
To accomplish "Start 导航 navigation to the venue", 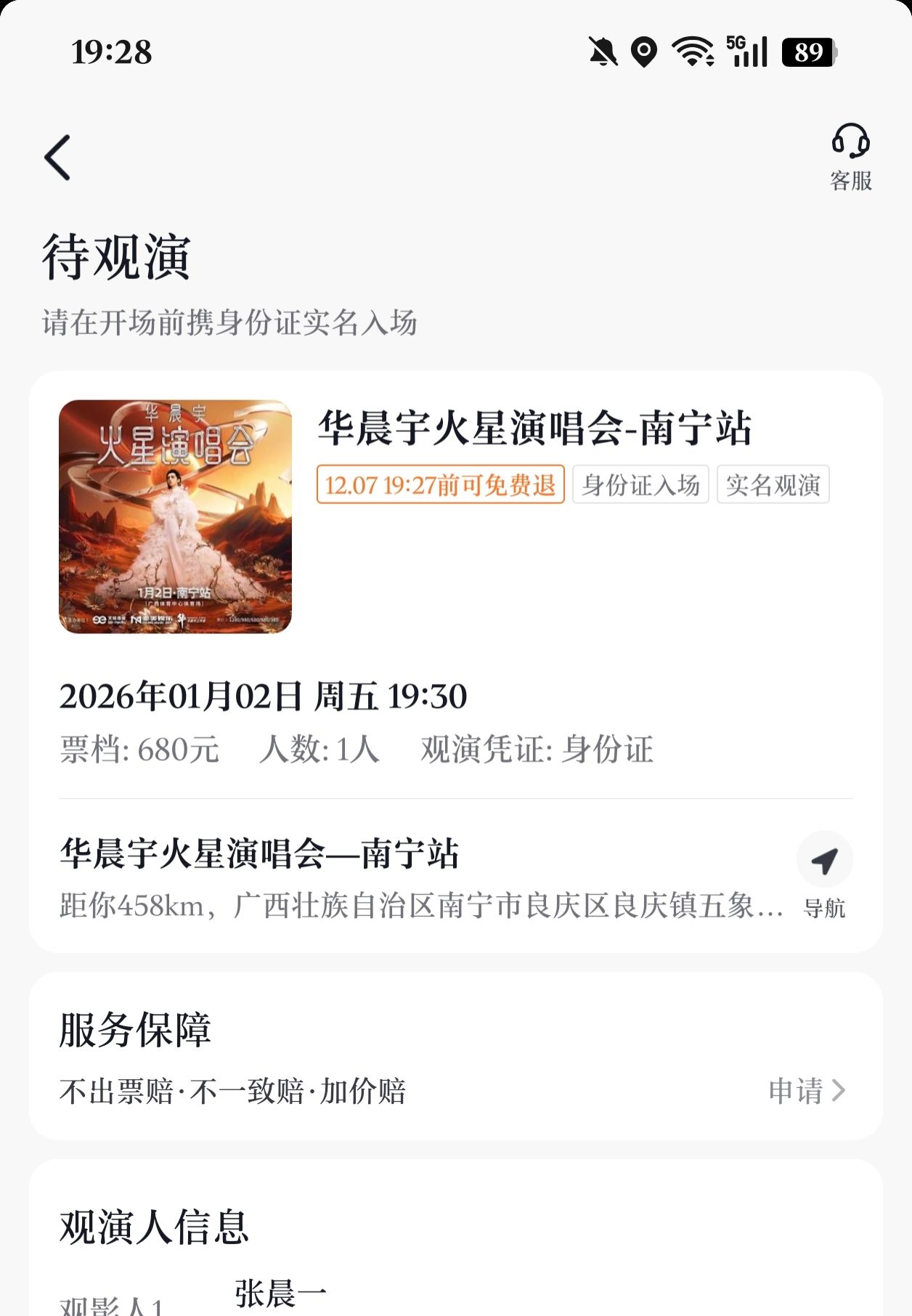I will (824, 874).
